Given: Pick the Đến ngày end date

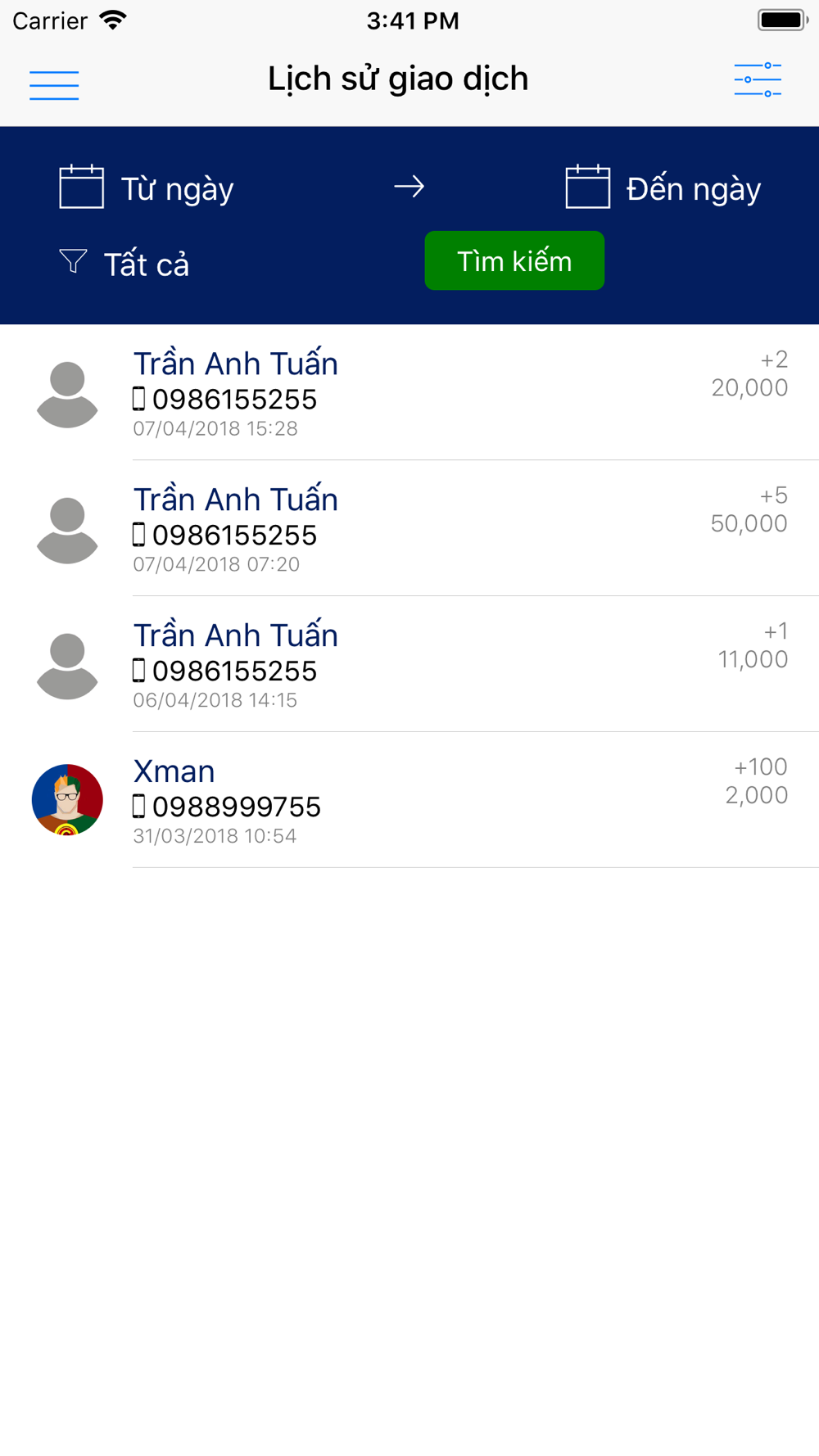Looking at the screenshot, I should click(x=663, y=188).
